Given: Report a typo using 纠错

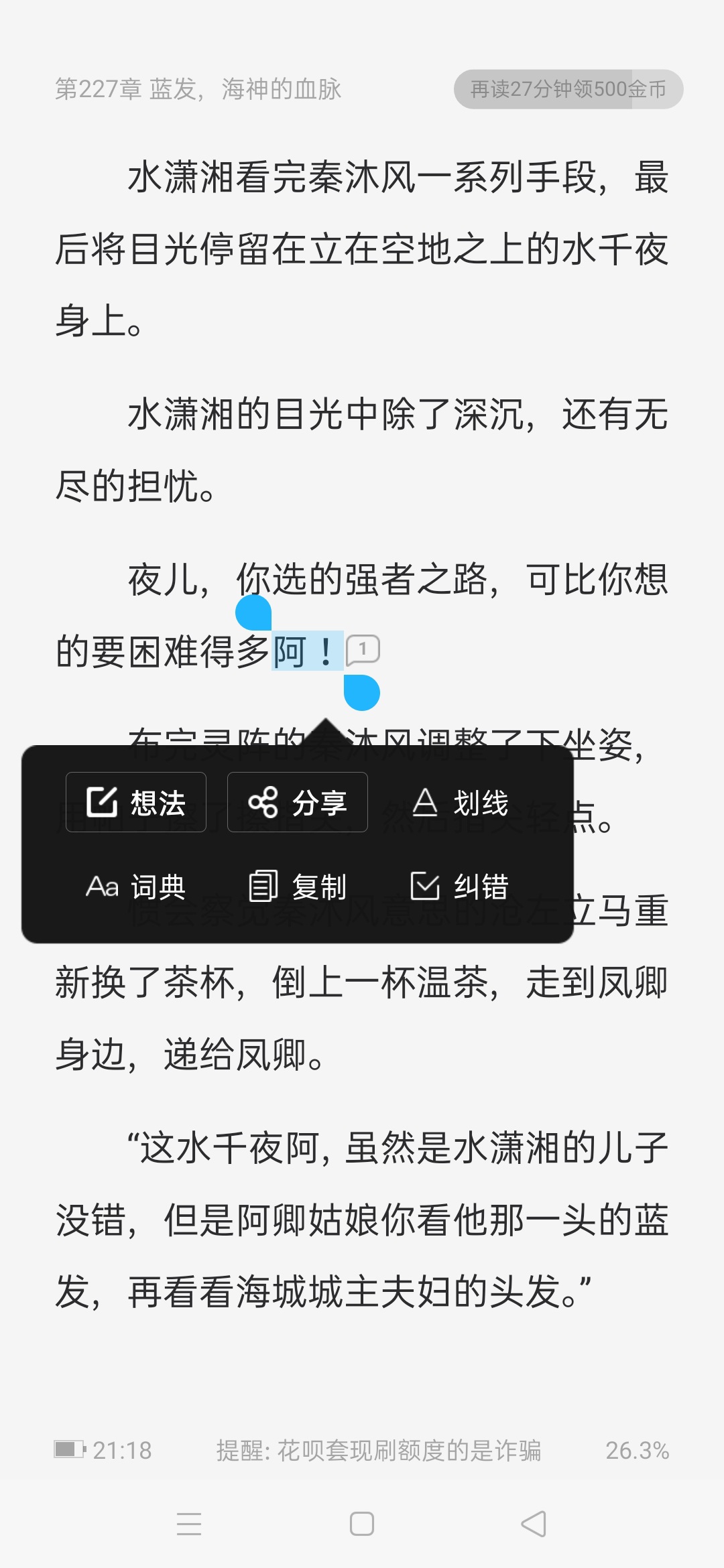Looking at the screenshot, I should pyautogui.click(x=460, y=887).
